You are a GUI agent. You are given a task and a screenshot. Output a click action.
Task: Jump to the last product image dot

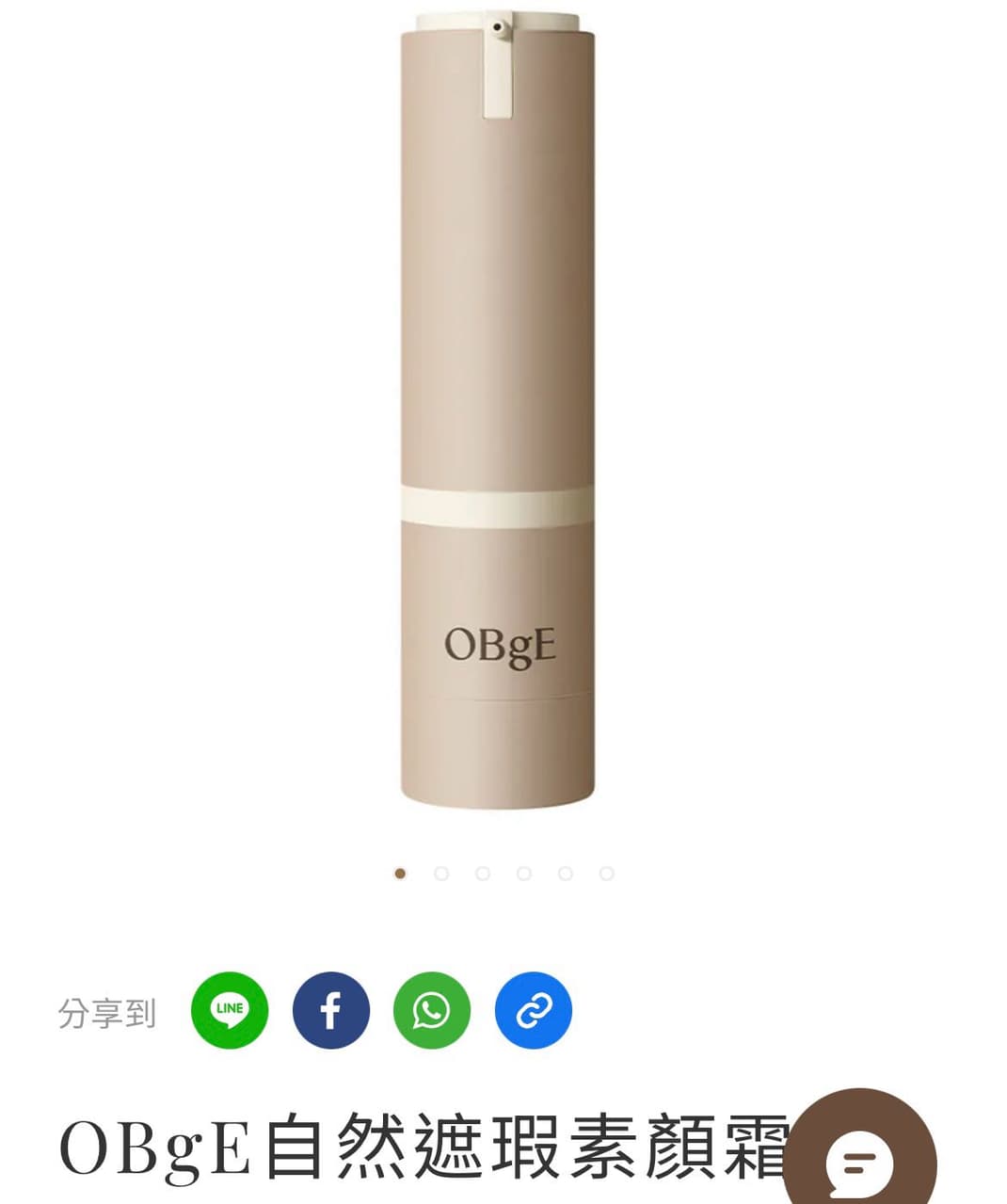pos(607,874)
